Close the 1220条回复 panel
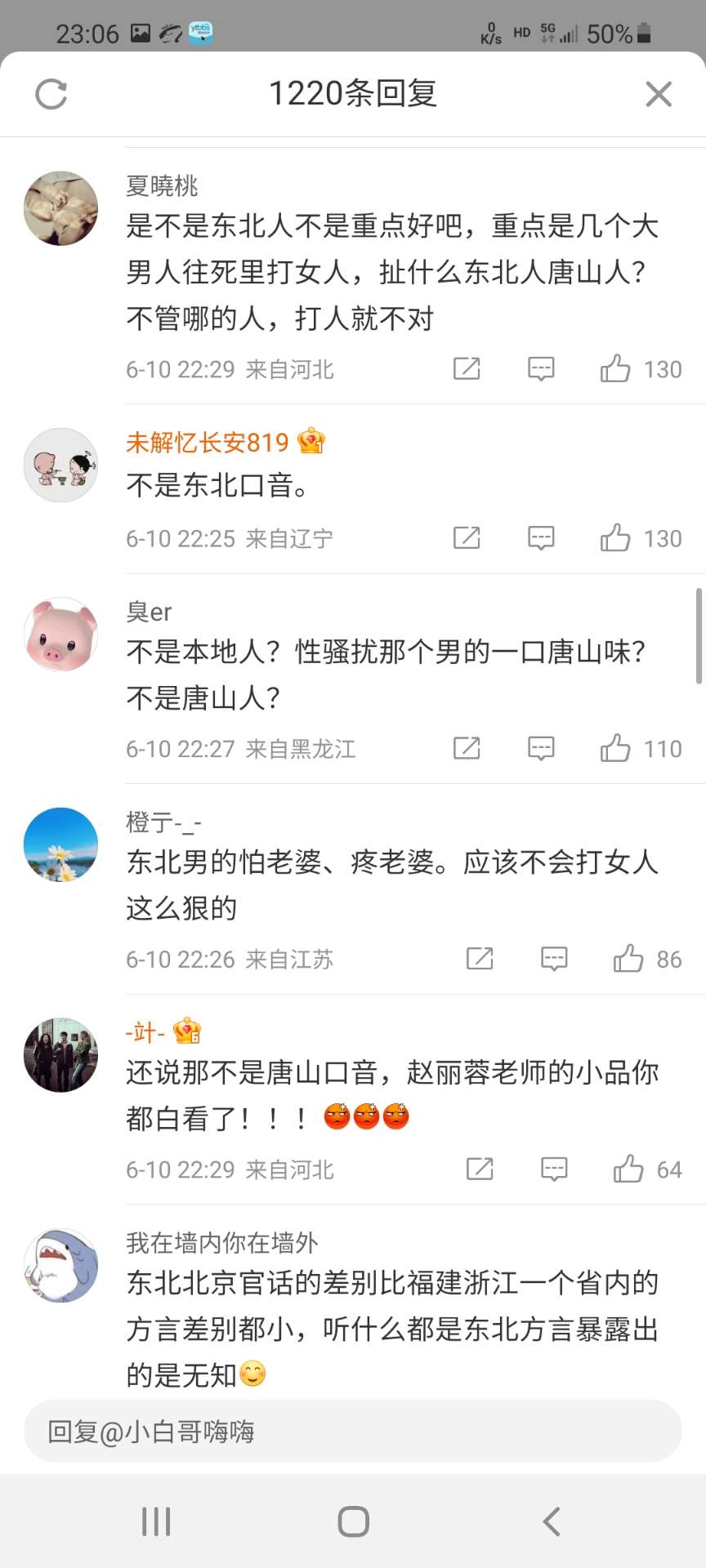This screenshot has height=1568, width=706. coord(658,94)
